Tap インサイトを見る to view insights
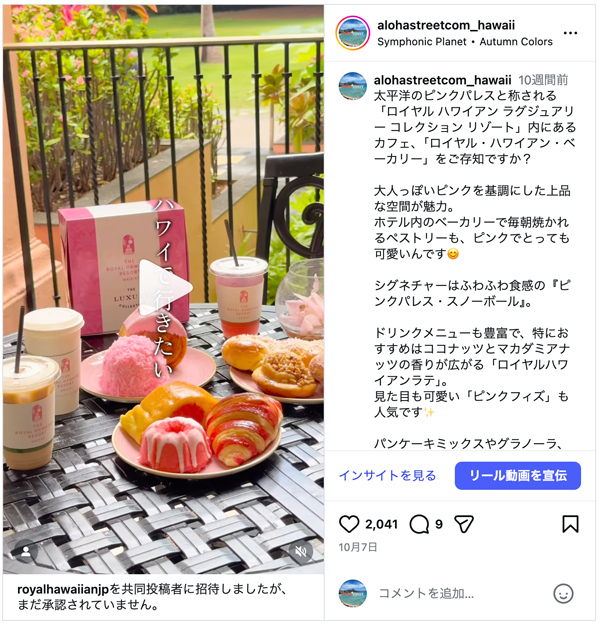 [x=387, y=476]
